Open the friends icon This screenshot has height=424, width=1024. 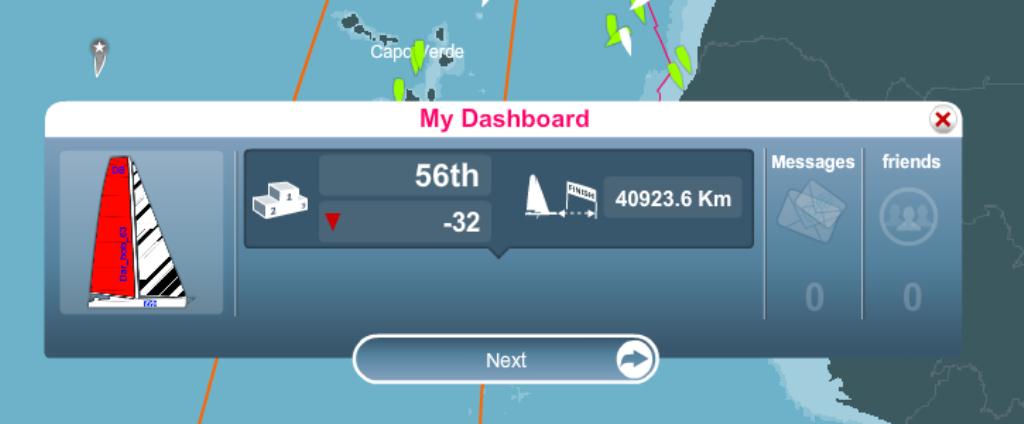click(x=911, y=214)
